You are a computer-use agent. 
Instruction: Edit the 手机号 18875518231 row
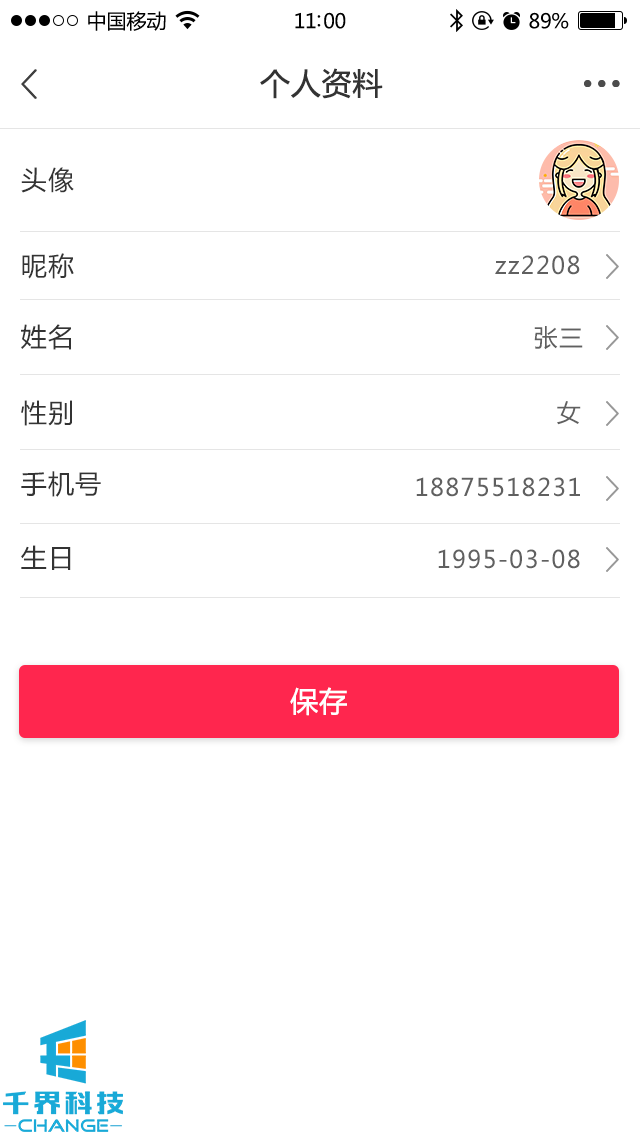point(320,487)
